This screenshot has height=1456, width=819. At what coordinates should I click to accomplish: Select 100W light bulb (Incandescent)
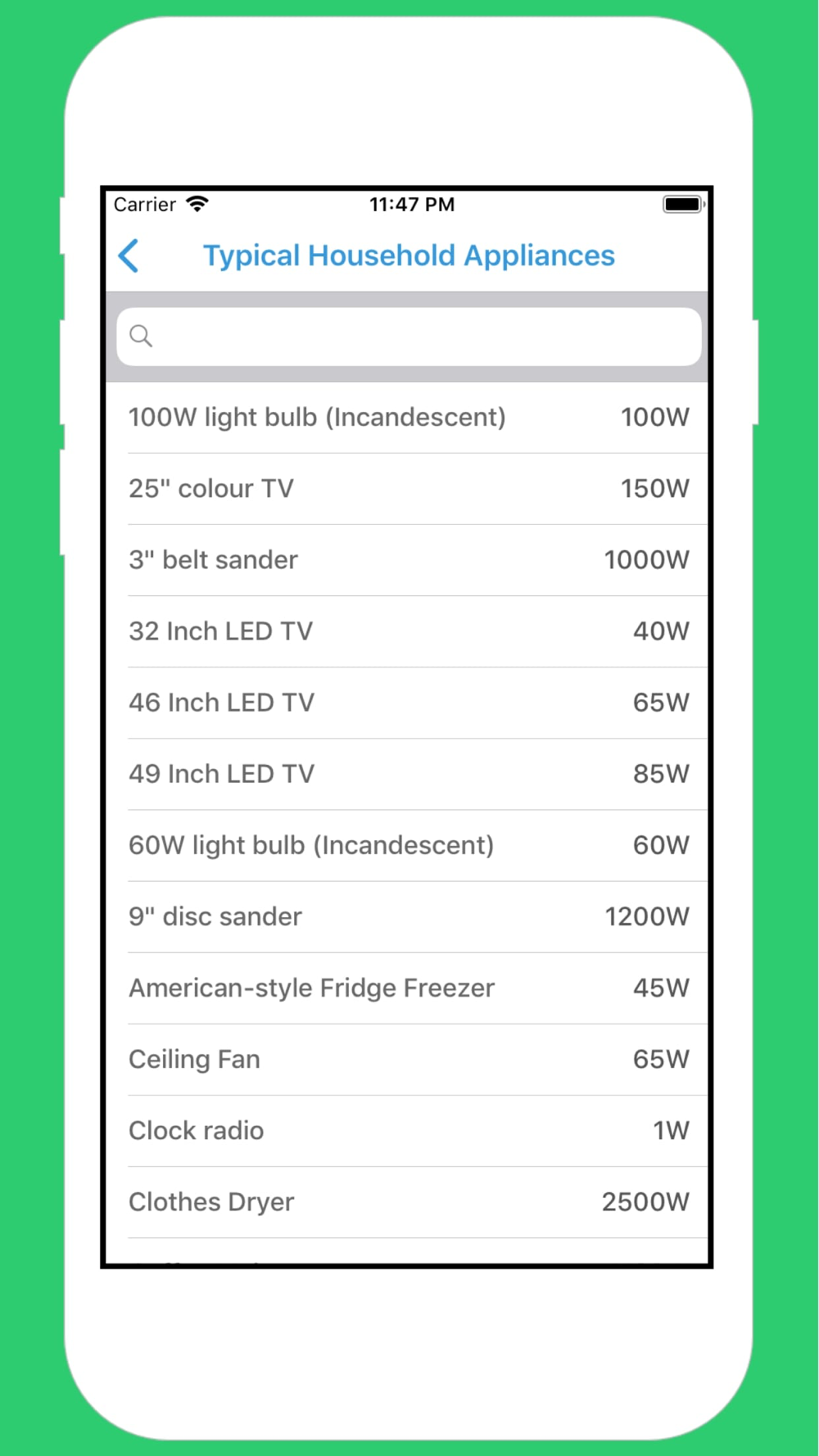click(407, 418)
